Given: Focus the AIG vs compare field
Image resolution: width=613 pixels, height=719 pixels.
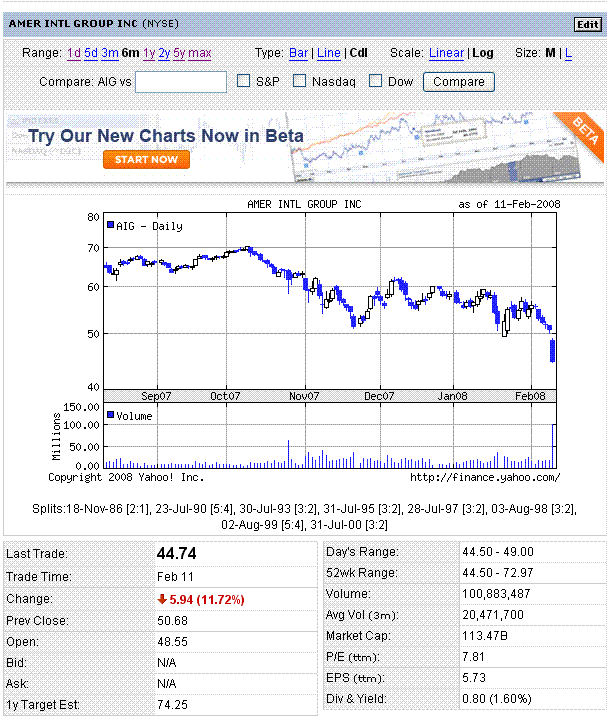Looking at the screenshot, I should coord(180,82).
